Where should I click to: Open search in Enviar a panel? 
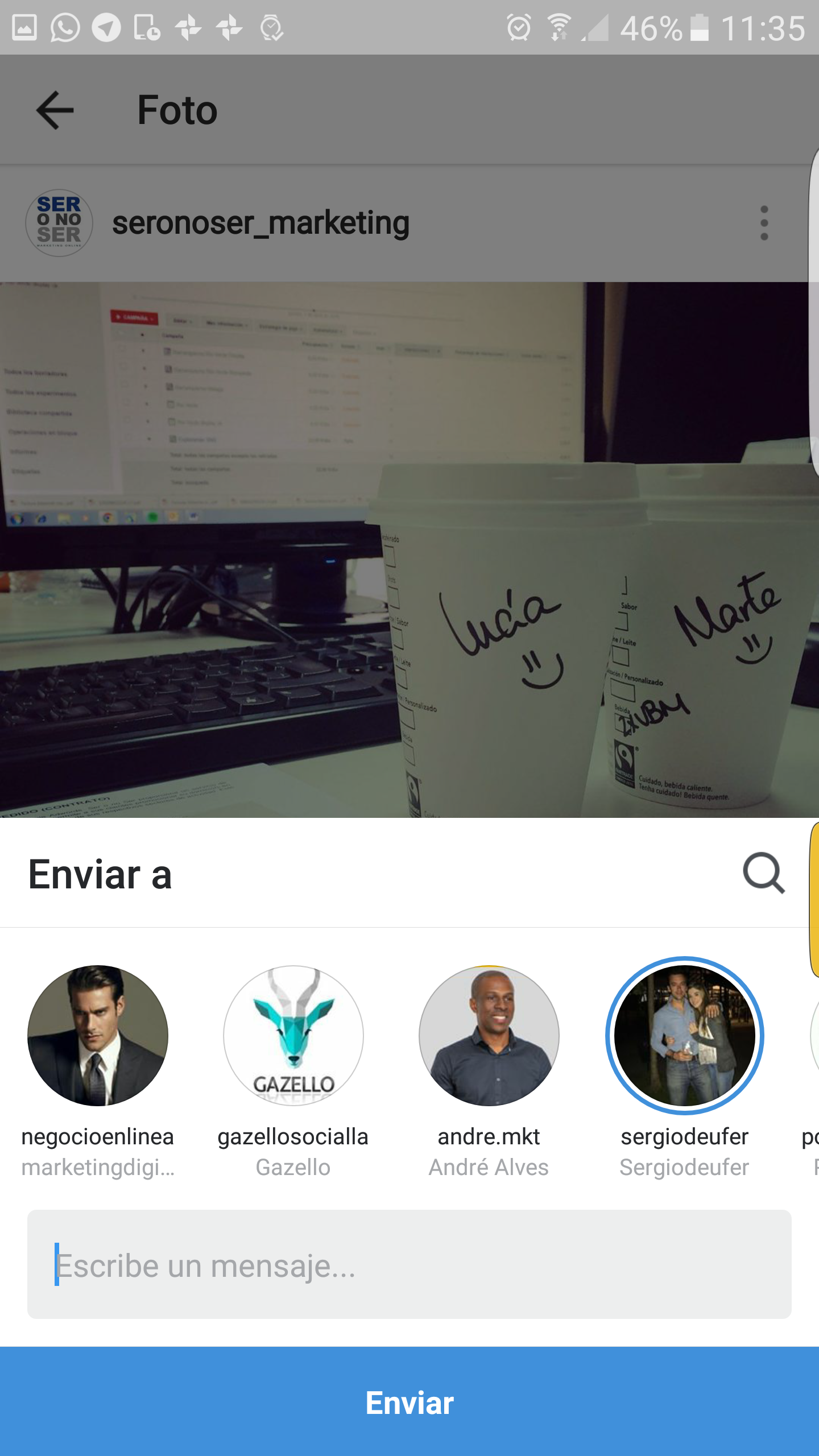763,874
